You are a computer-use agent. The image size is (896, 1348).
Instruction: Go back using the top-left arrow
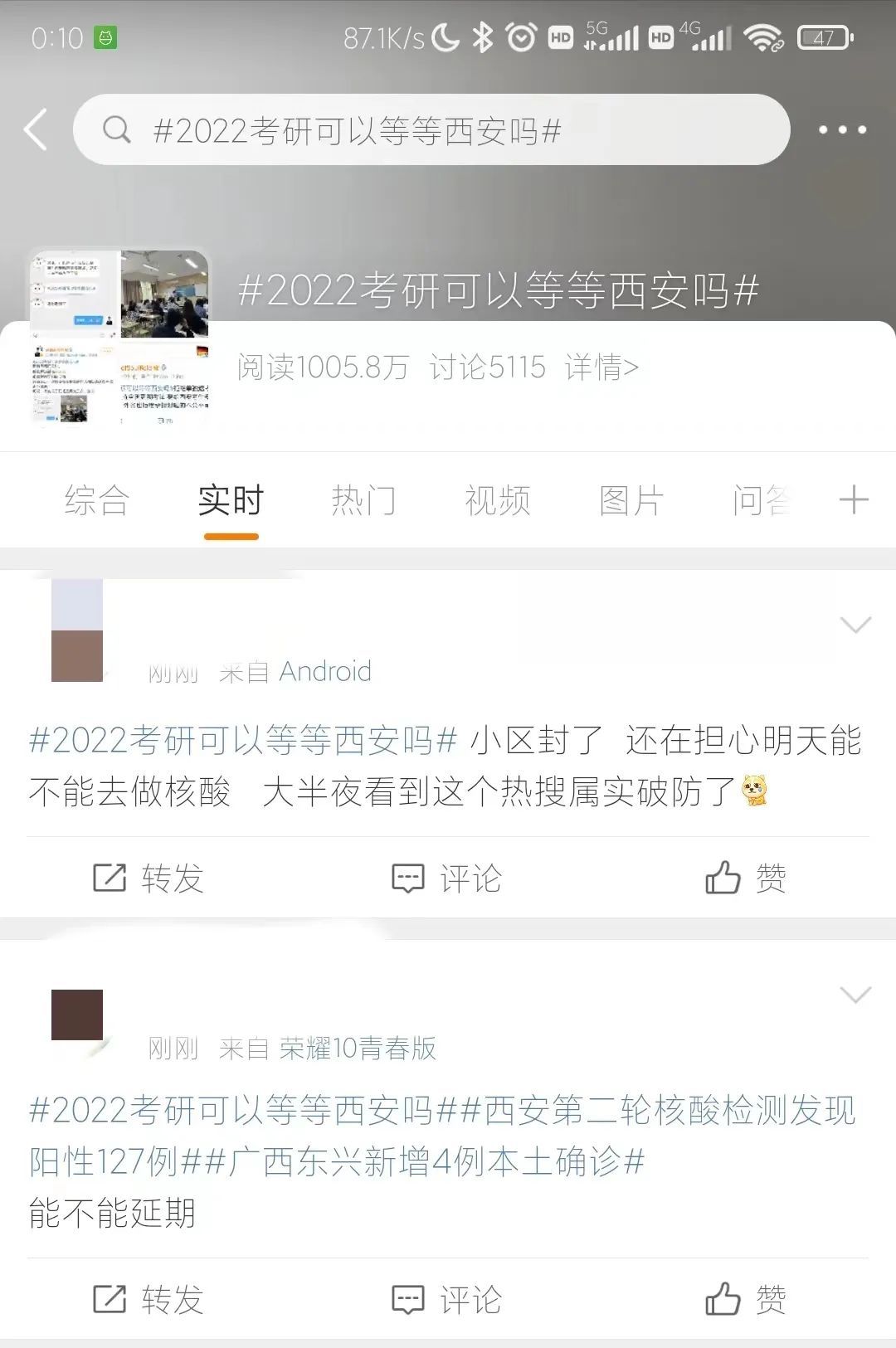(x=36, y=129)
